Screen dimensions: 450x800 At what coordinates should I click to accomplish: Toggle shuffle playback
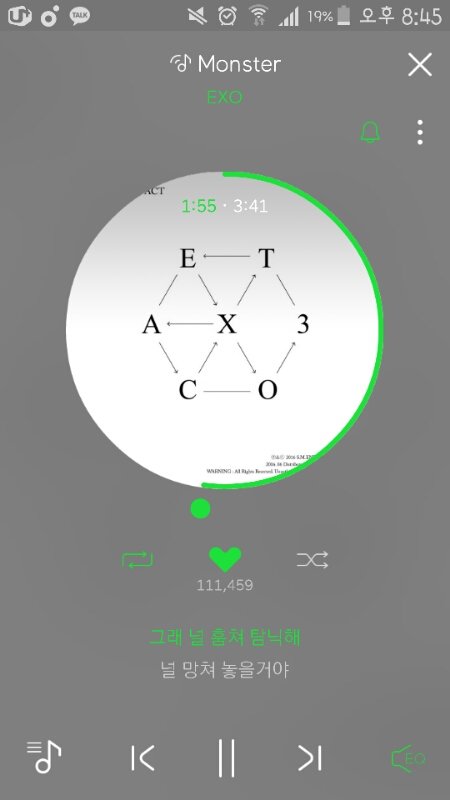312,560
